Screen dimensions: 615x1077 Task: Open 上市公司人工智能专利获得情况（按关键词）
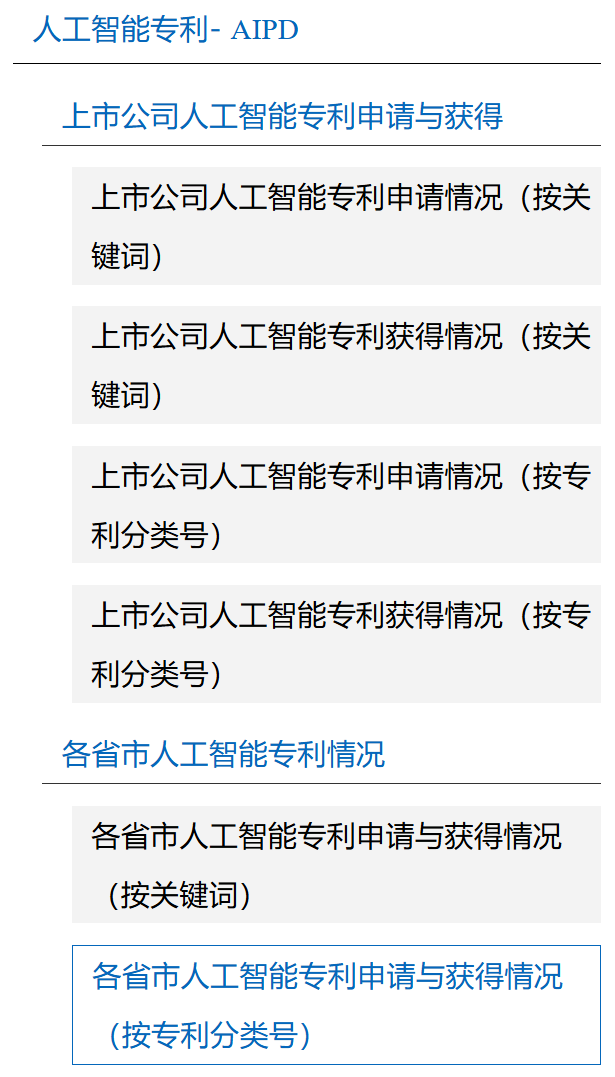pos(336,365)
